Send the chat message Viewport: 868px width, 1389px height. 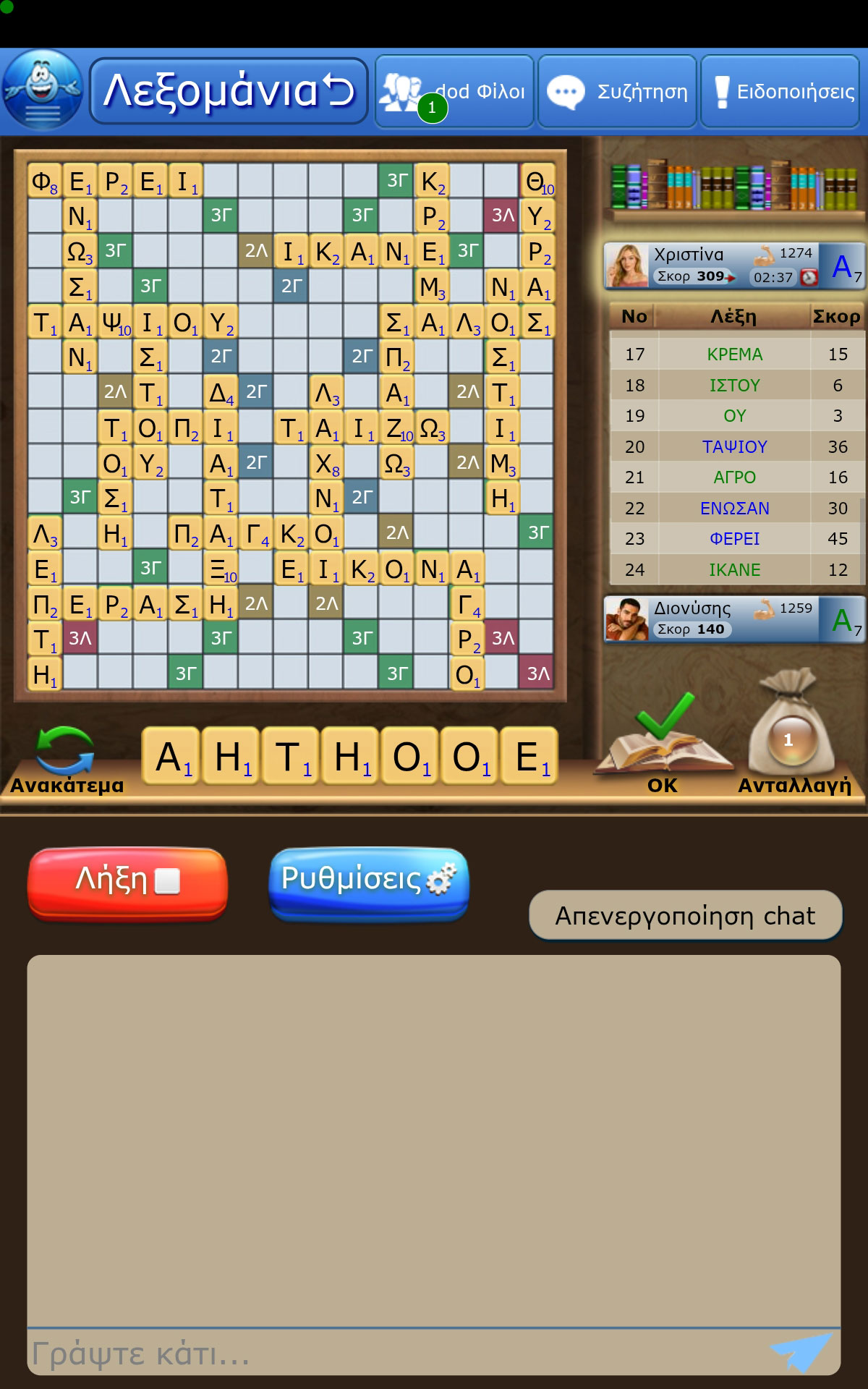coord(801,1352)
